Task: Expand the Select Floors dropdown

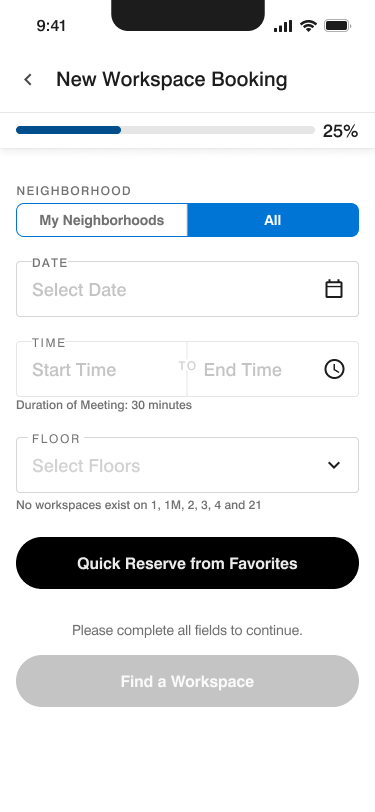Action: pyautogui.click(x=188, y=465)
